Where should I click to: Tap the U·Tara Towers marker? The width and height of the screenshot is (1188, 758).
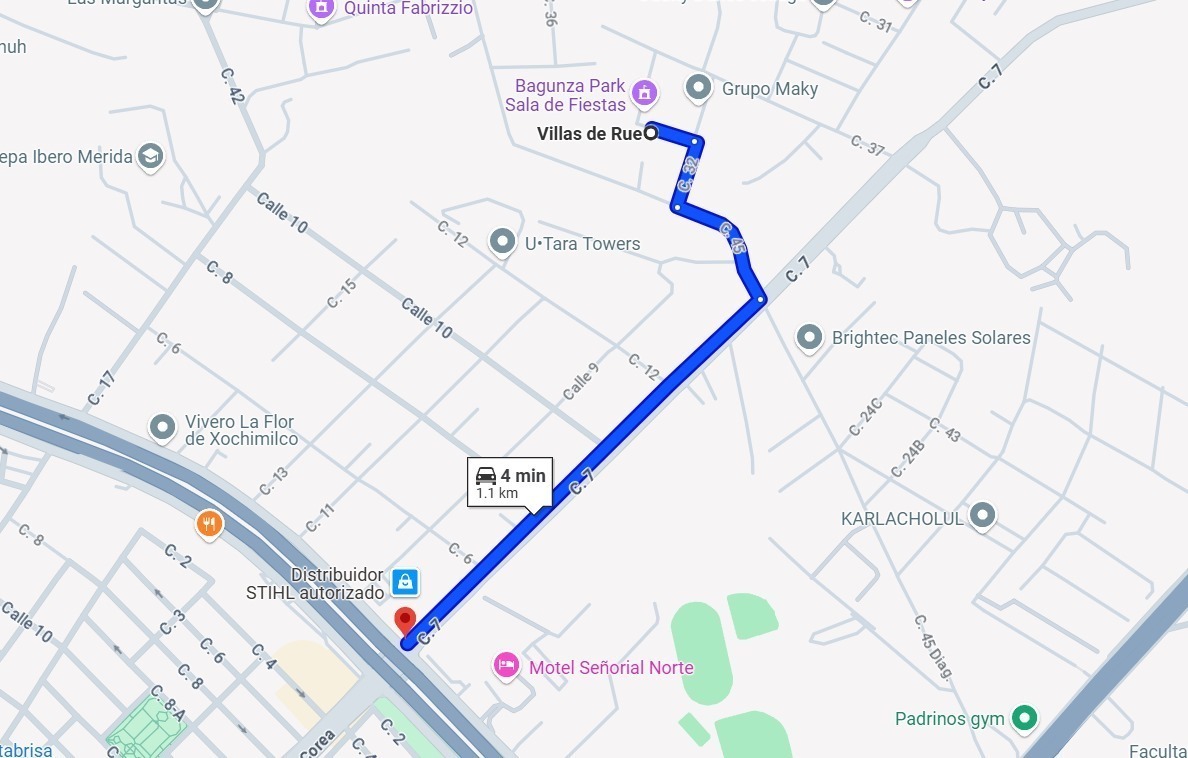click(501, 242)
